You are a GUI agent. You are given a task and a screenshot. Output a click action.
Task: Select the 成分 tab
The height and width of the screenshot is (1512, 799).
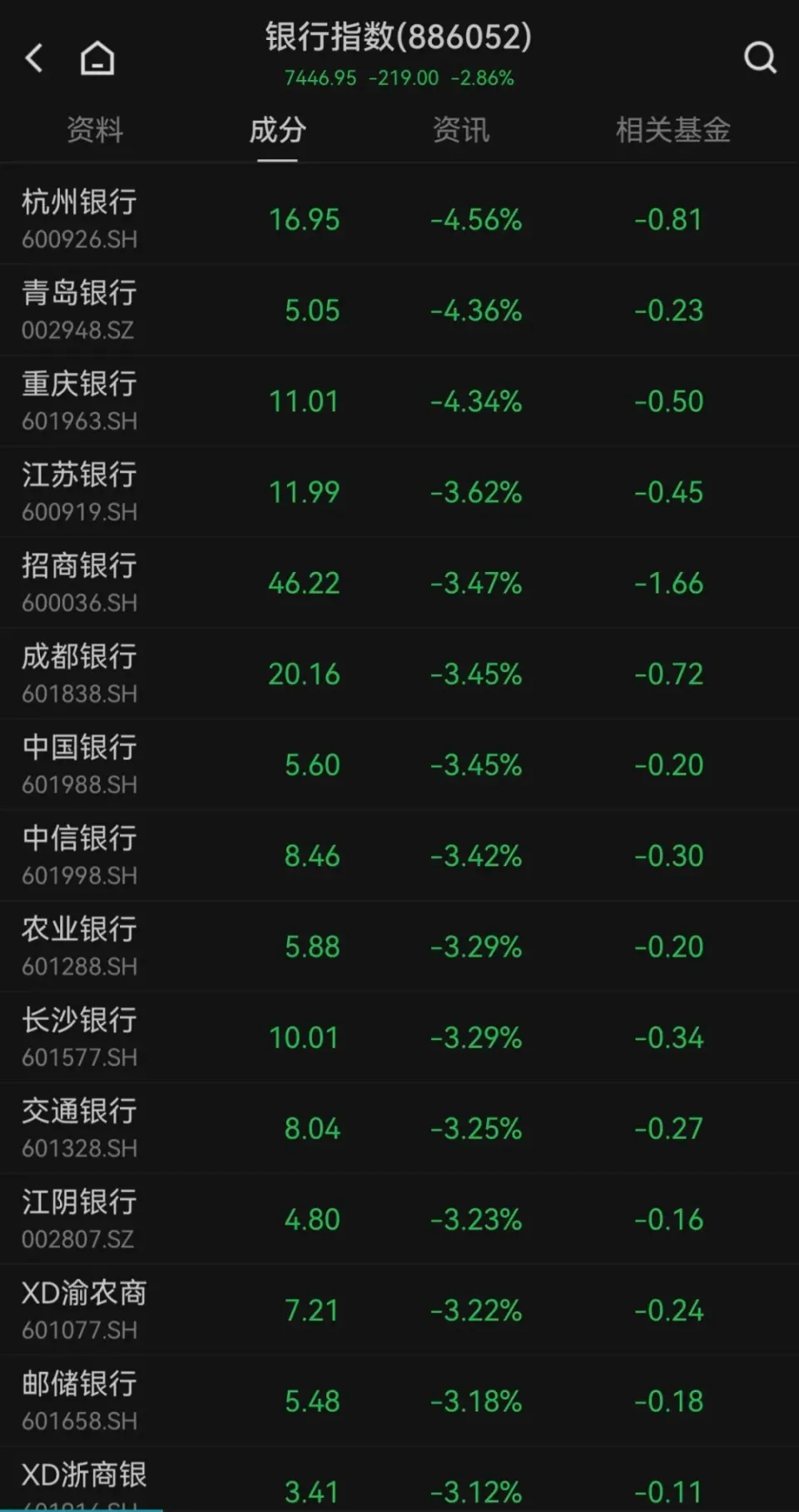pos(278,130)
